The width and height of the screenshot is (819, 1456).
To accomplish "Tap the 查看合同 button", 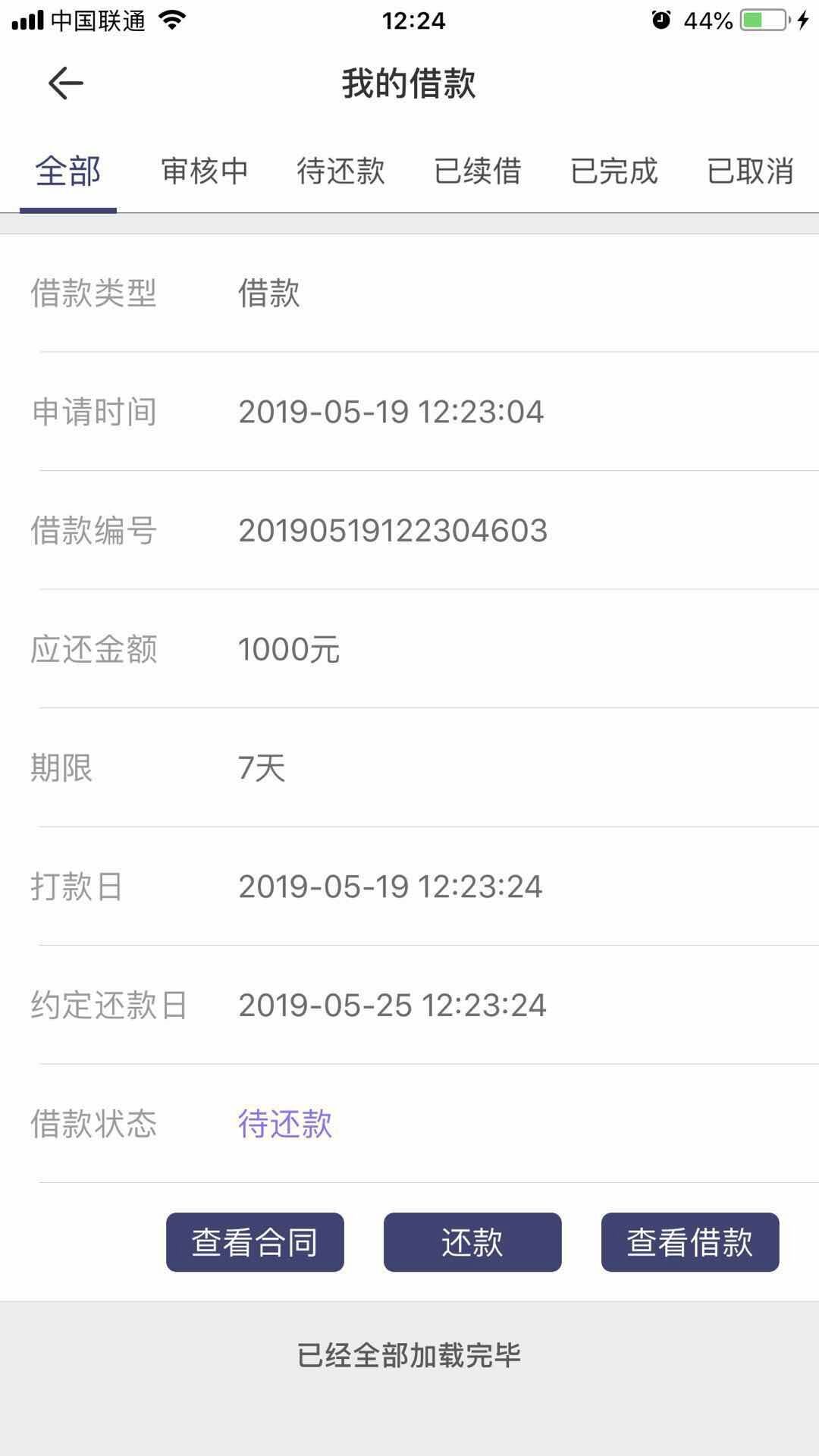I will tap(255, 1242).
